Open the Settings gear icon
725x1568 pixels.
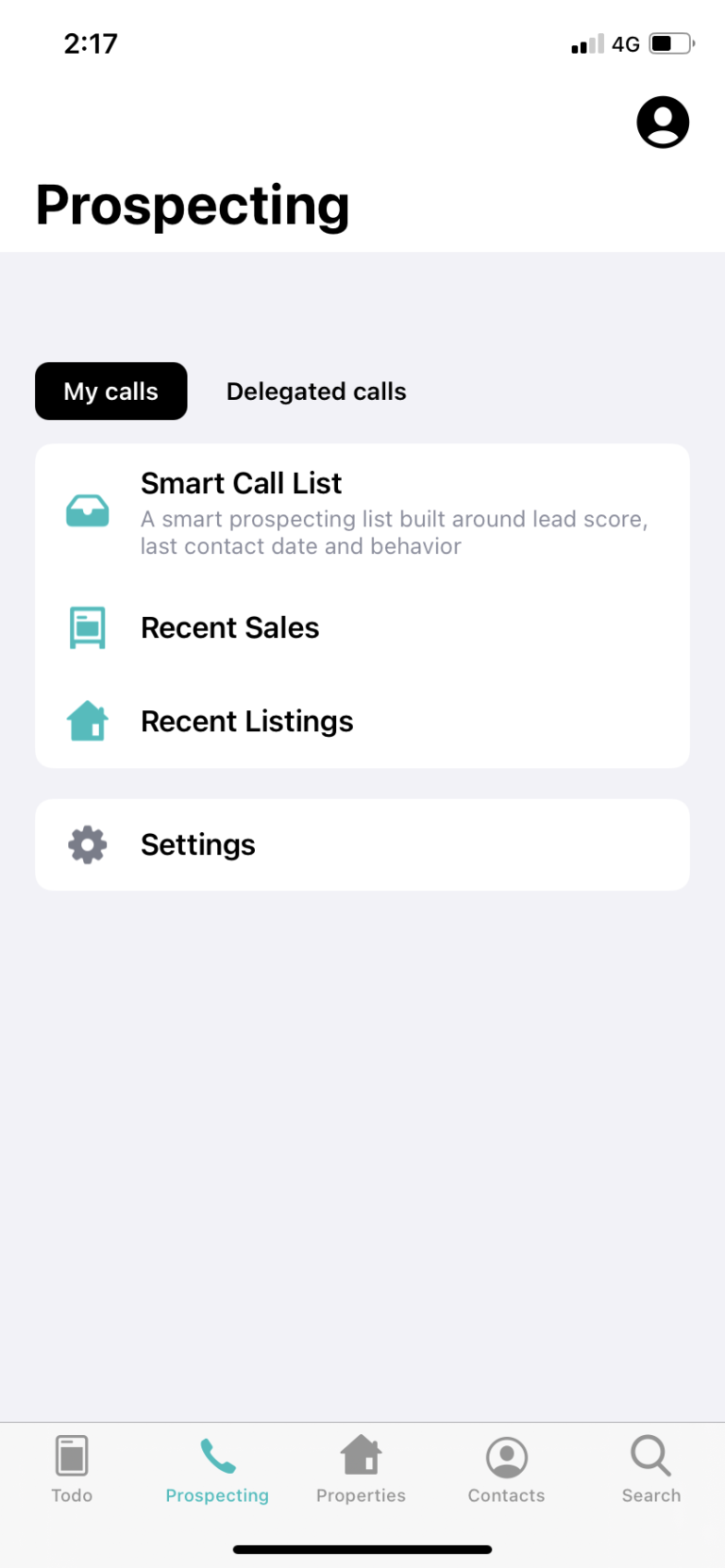(87, 844)
